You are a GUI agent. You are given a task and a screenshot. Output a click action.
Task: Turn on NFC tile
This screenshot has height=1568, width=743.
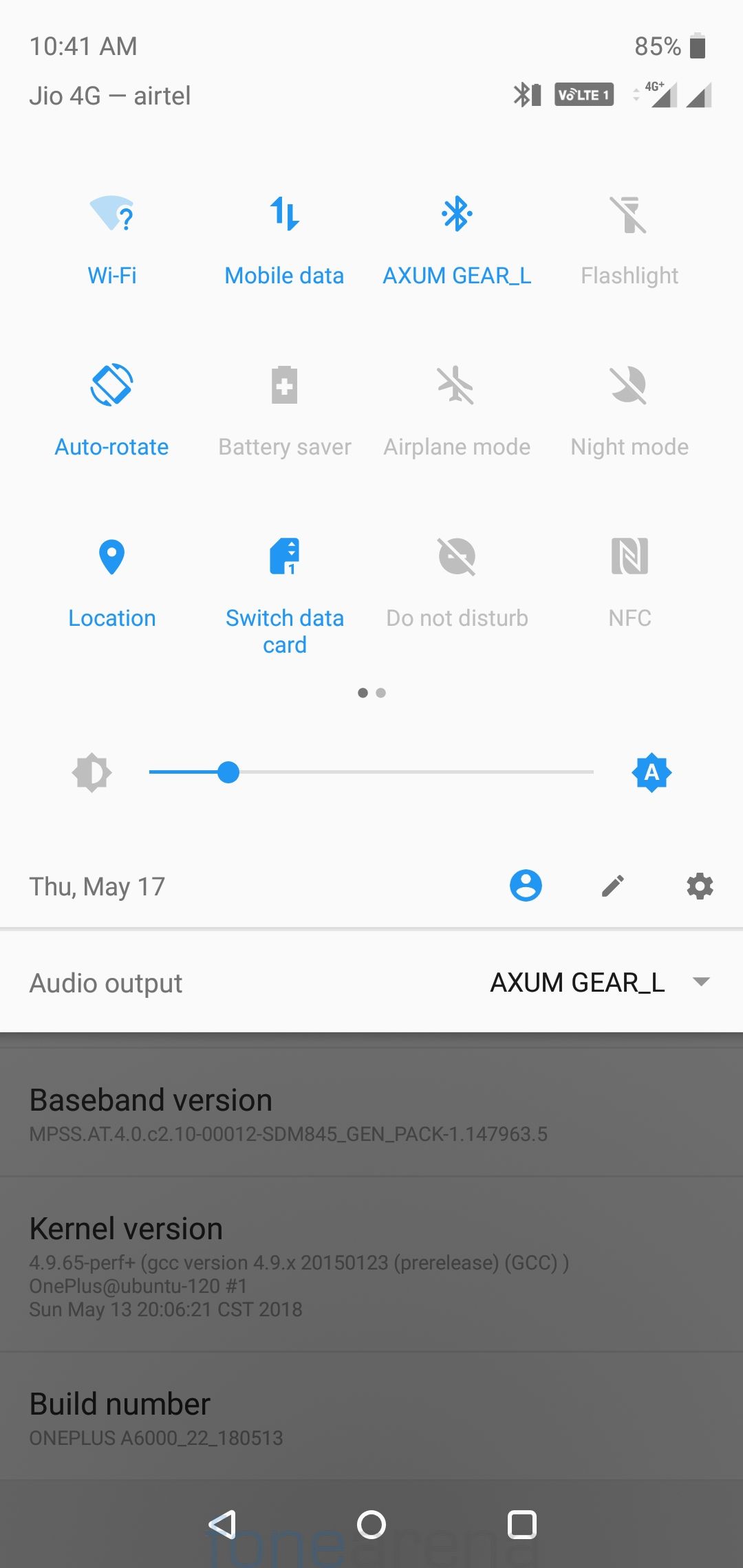tap(629, 556)
